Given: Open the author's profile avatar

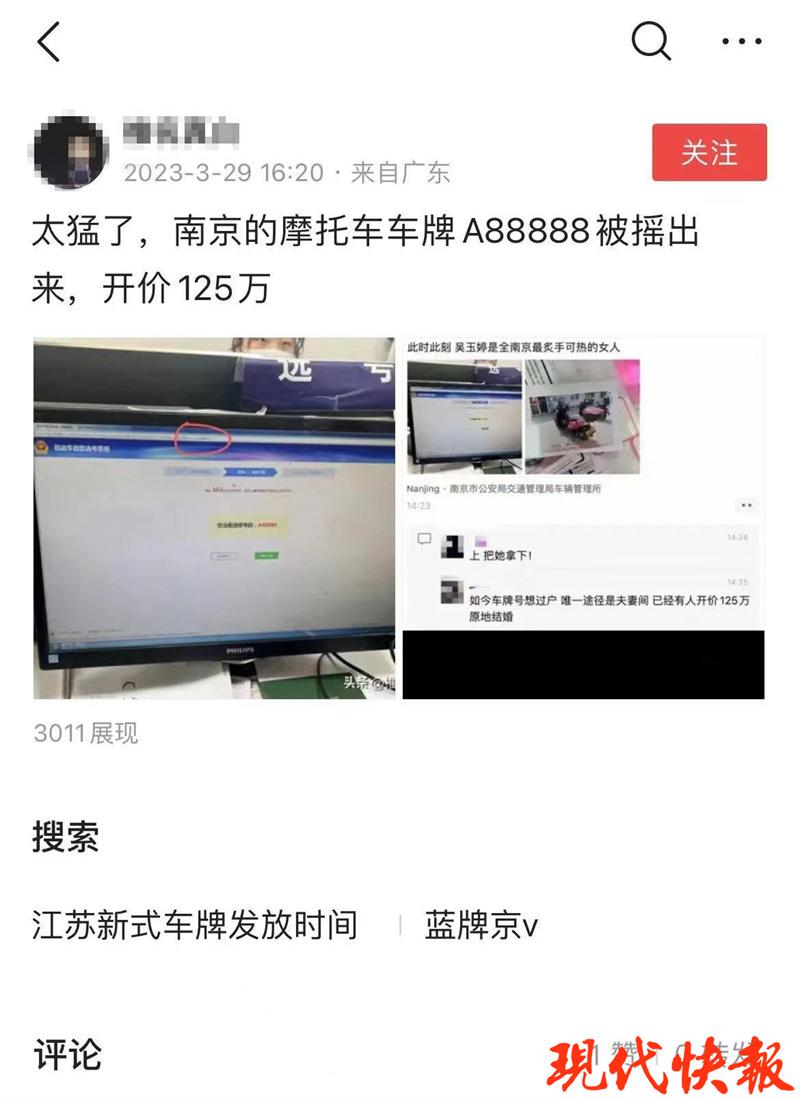Looking at the screenshot, I should (70, 153).
